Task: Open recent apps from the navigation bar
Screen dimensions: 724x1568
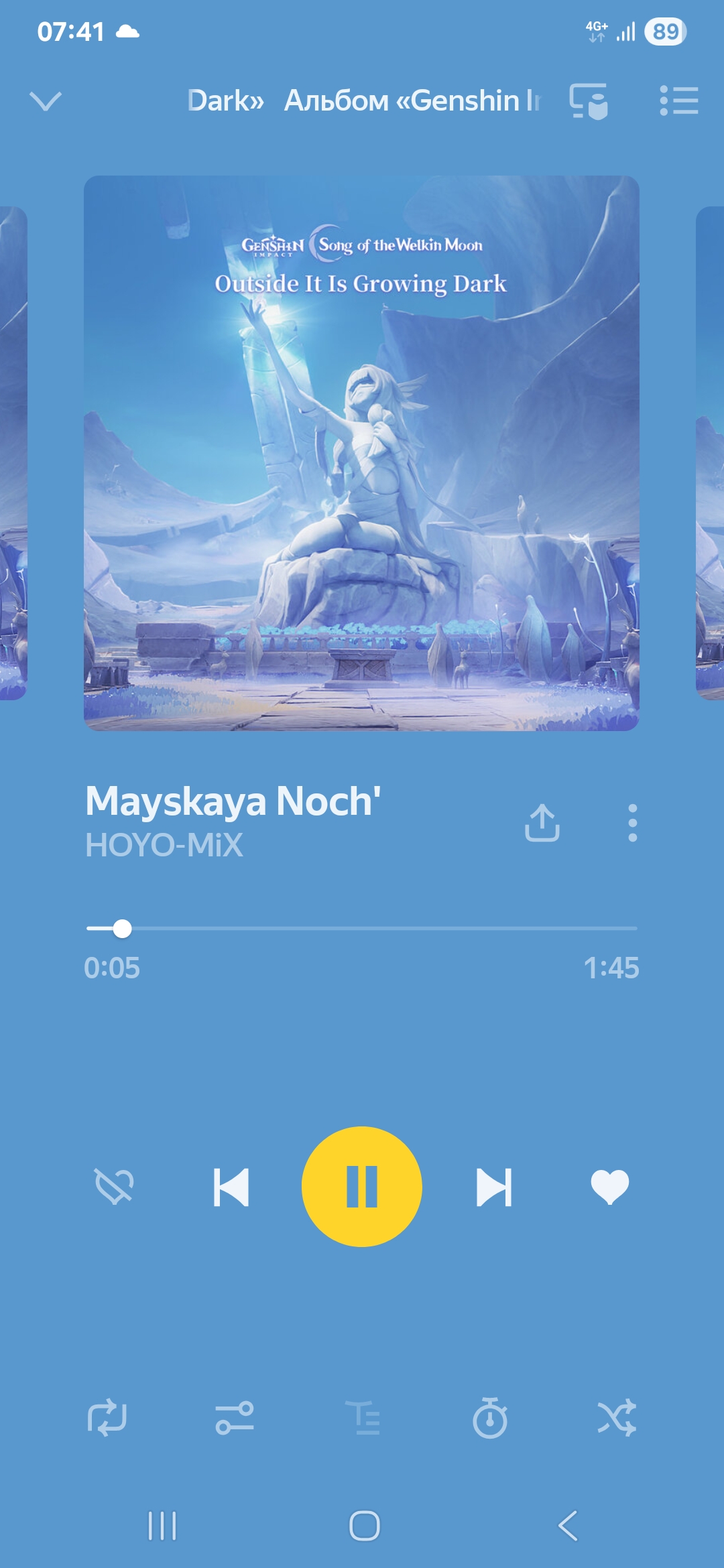Action: (x=162, y=1526)
